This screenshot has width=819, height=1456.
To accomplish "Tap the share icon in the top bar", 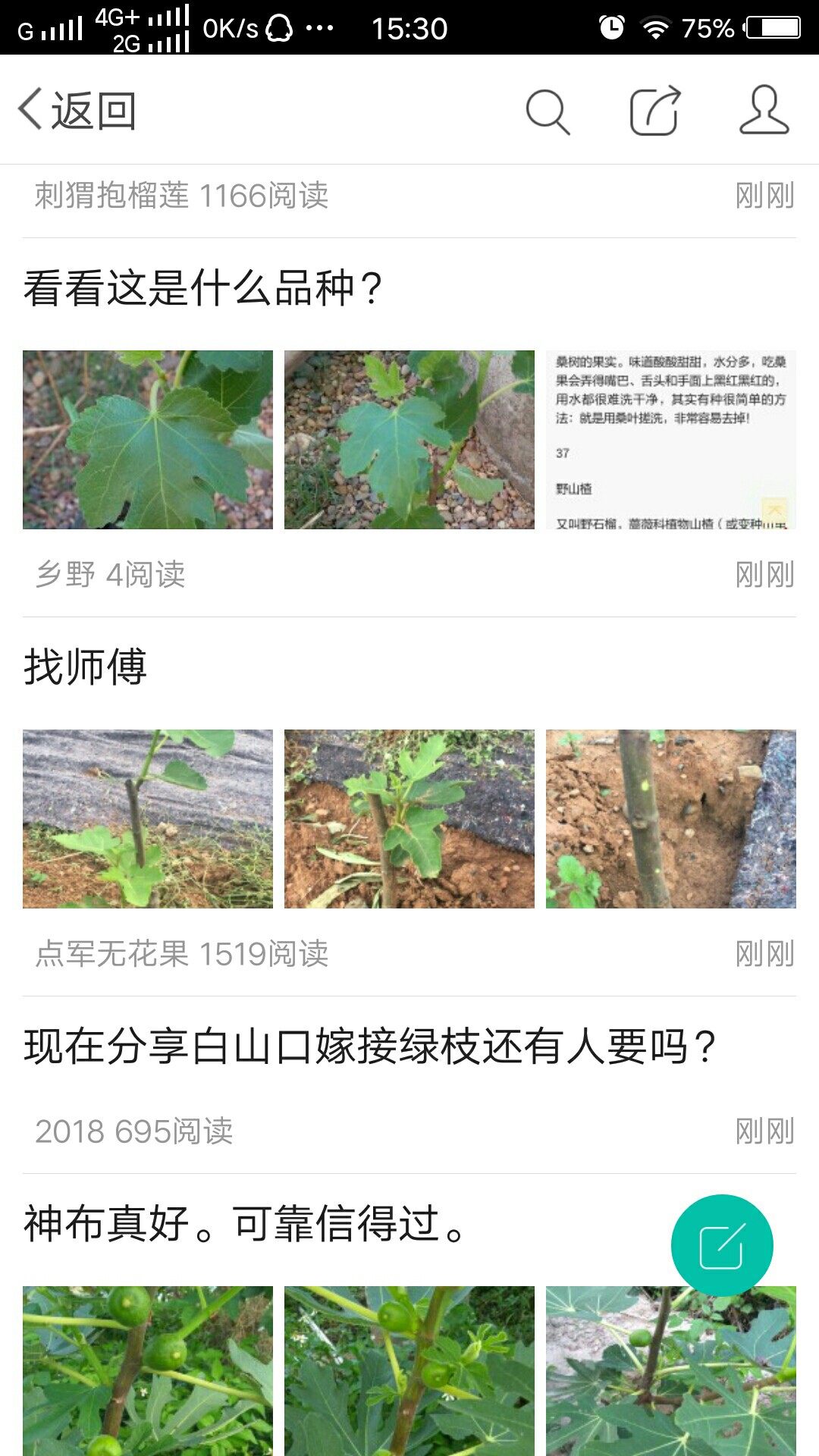I will 655,111.
